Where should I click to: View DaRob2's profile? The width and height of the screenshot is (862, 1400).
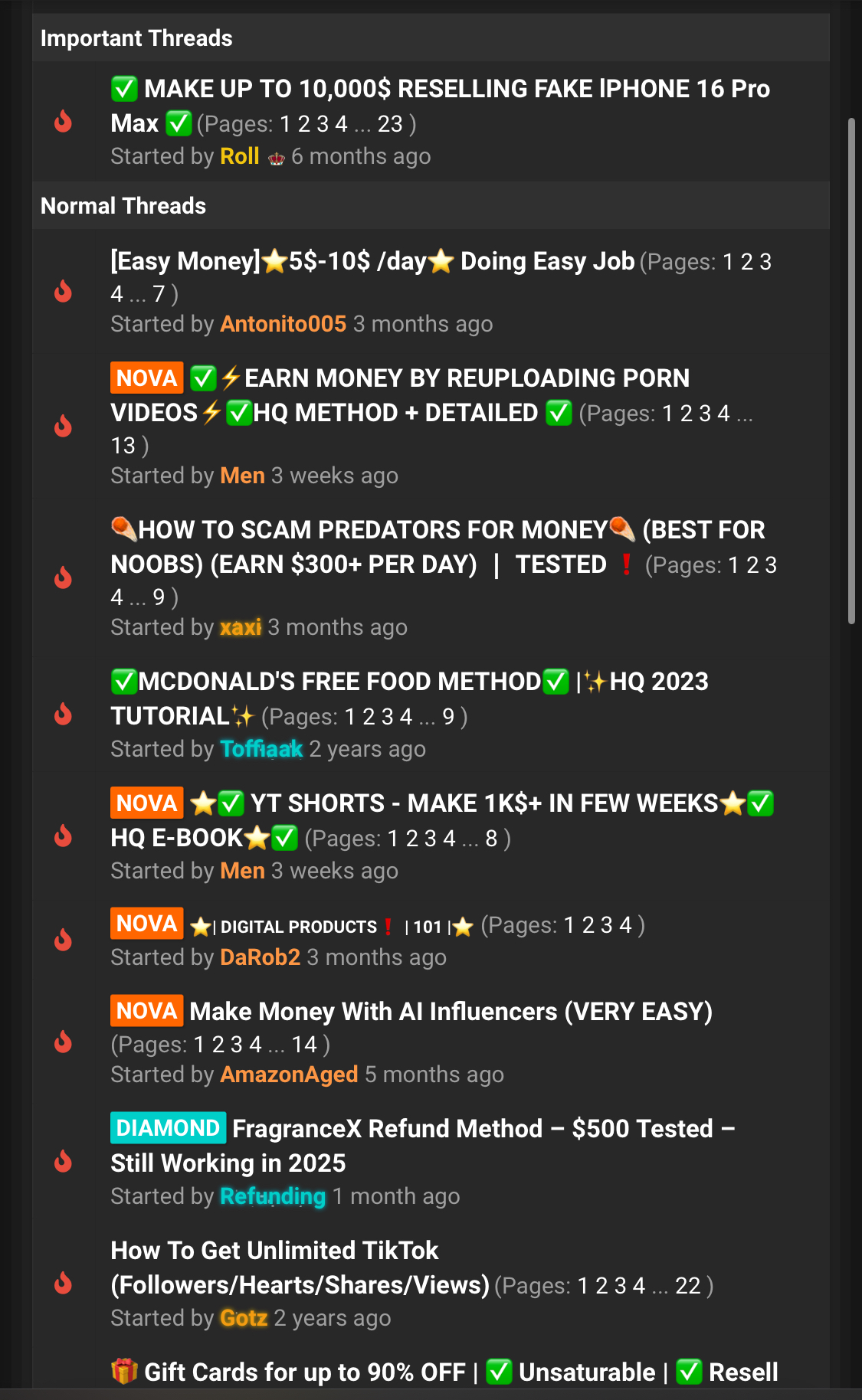(x=260, y=957)
